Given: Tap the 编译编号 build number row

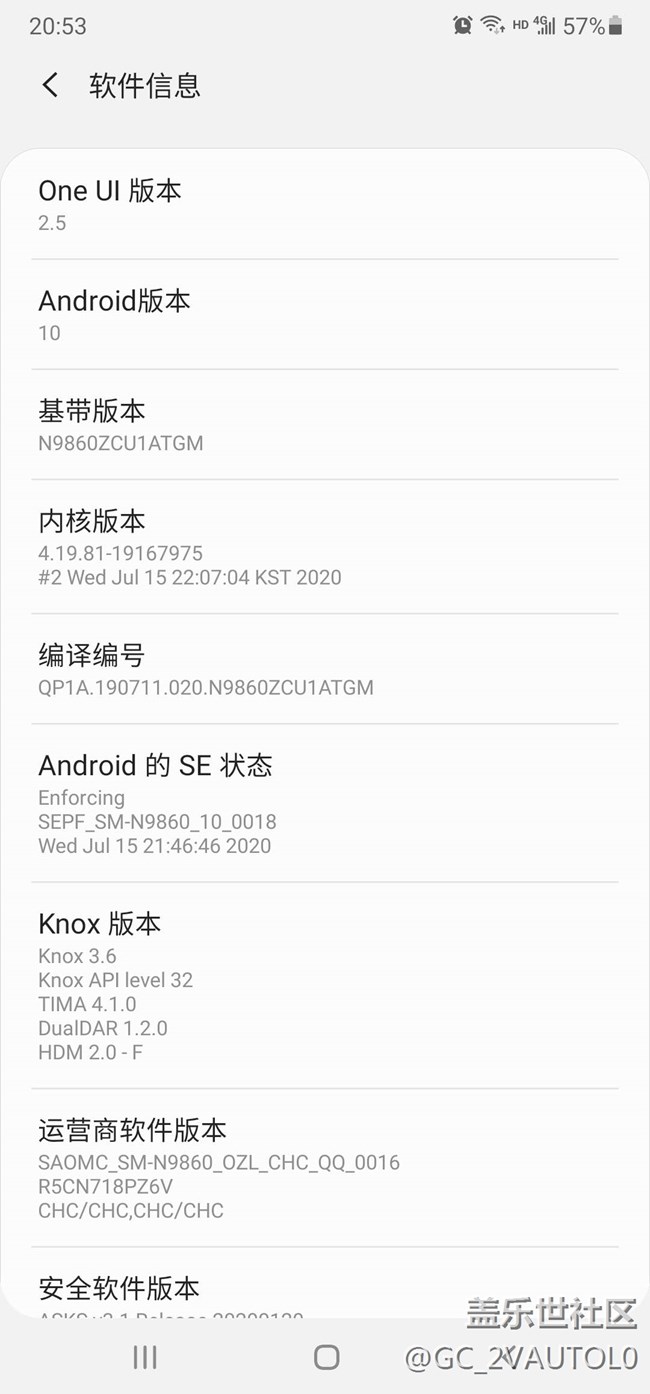Looking at the screenshot, I should coord(324,670).
